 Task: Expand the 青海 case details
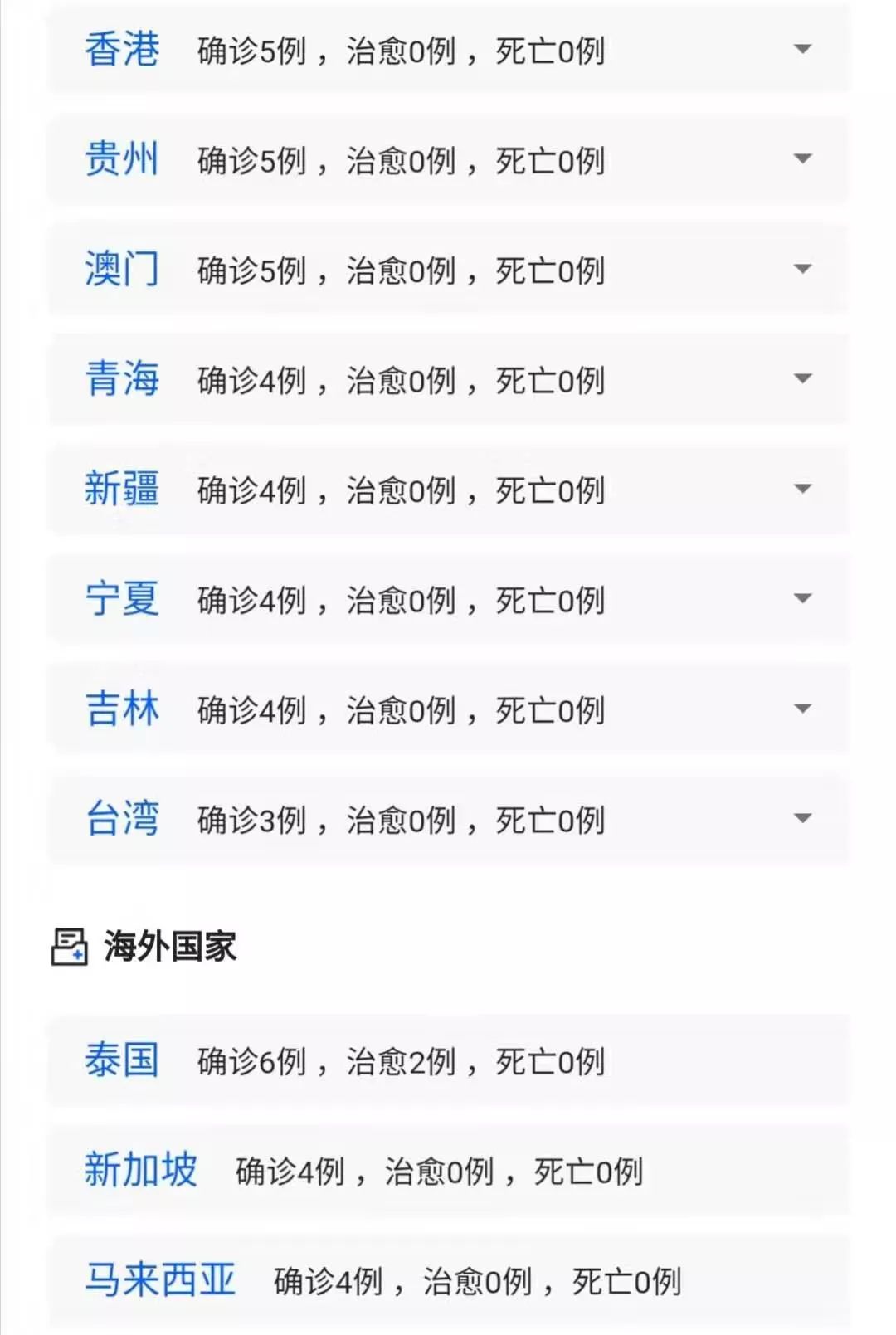(802, 379)
